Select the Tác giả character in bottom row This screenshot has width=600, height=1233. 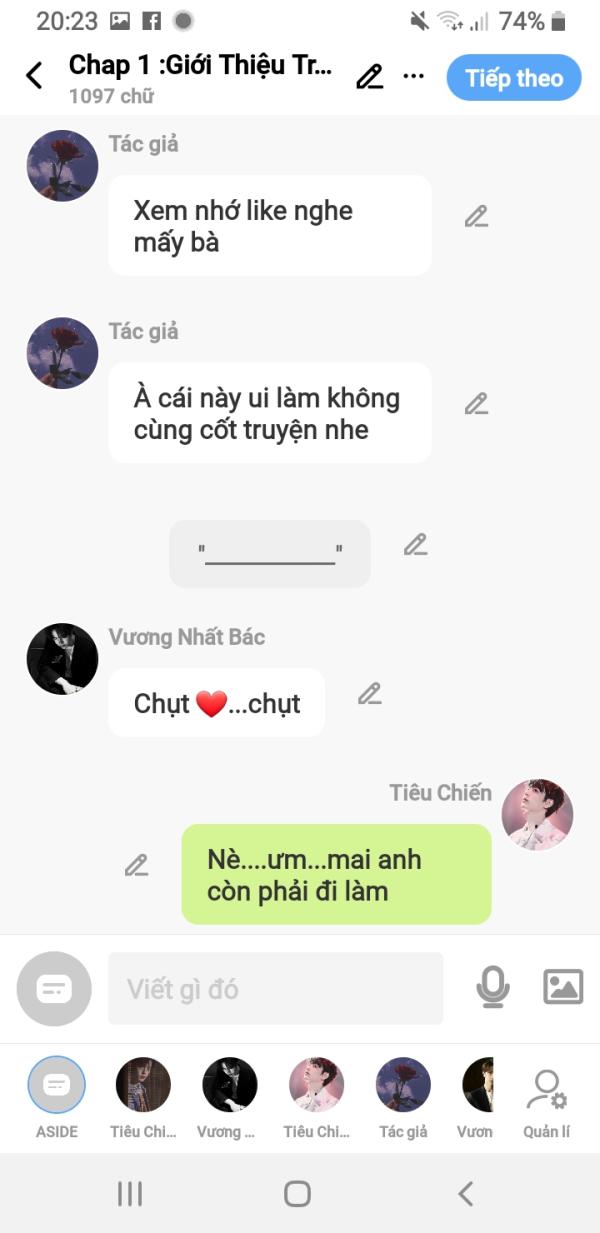coord(403,1098)
